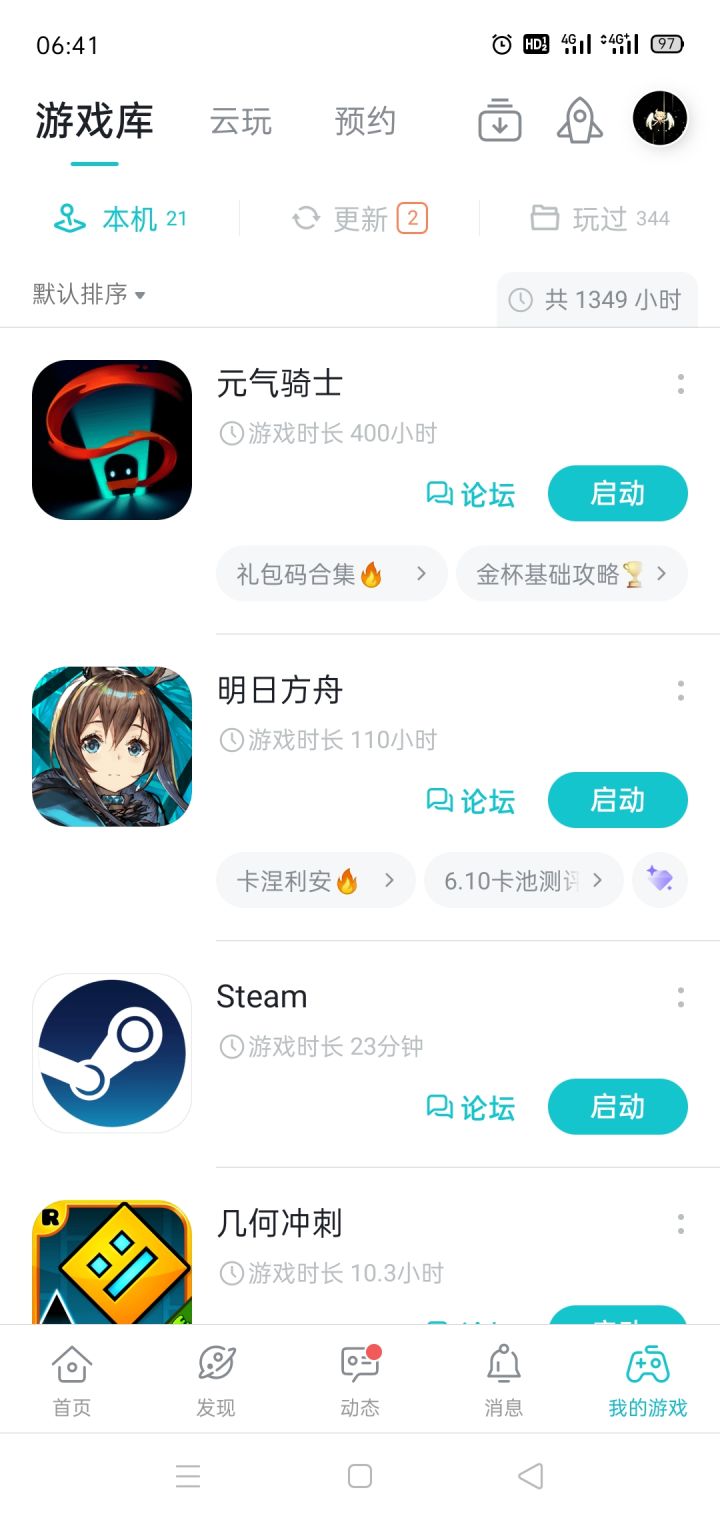Tap the 礼包码合集 chip
This screenshot has width=720, height=1520.
coord(331,574)
